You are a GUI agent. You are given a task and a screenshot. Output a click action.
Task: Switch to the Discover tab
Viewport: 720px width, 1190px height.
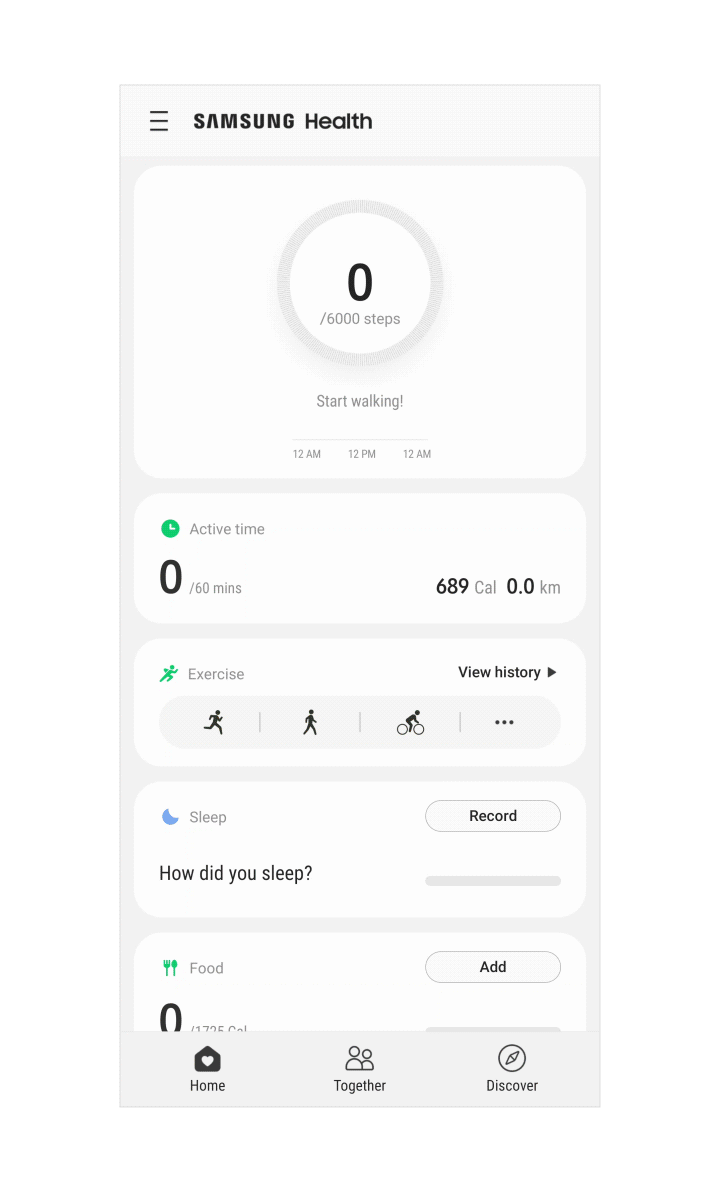[x=512, y=1069]
